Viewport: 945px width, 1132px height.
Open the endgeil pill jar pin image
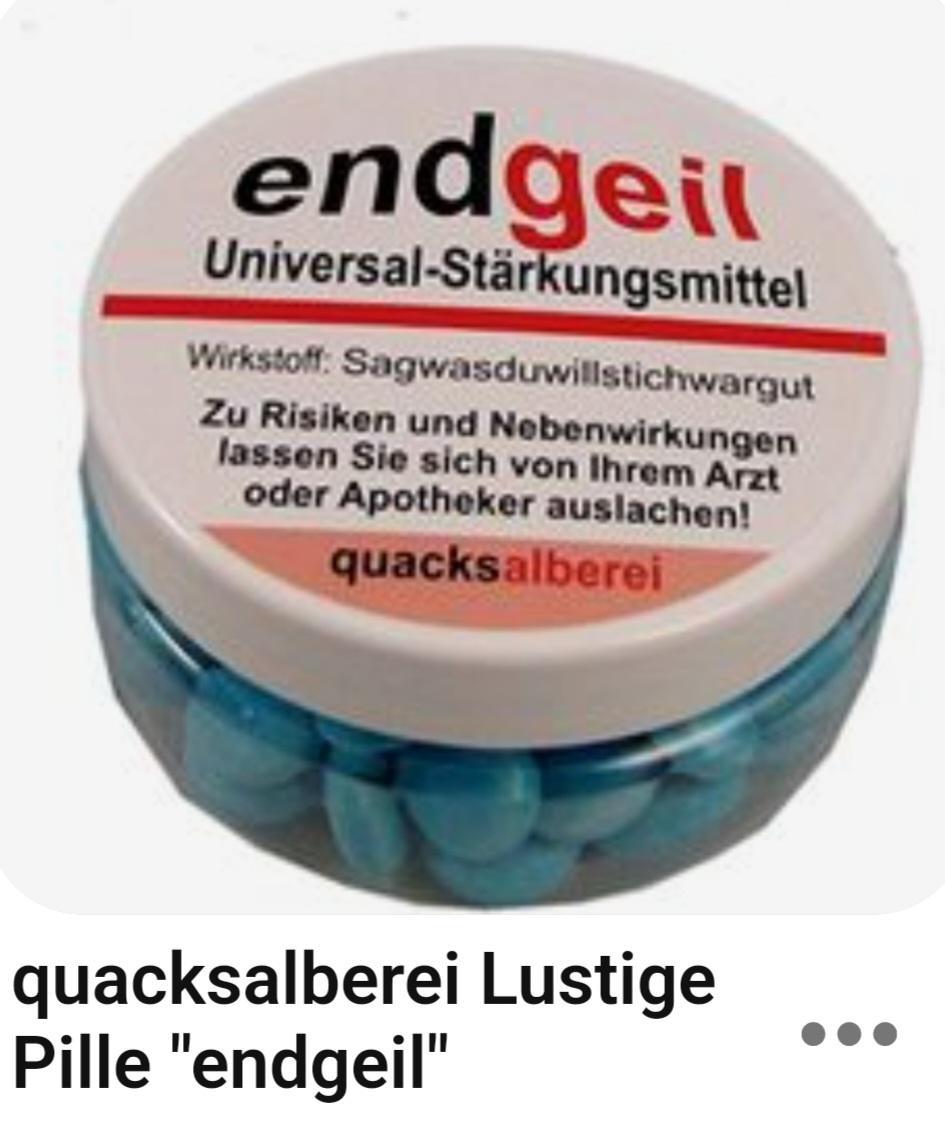click(472, 455)
